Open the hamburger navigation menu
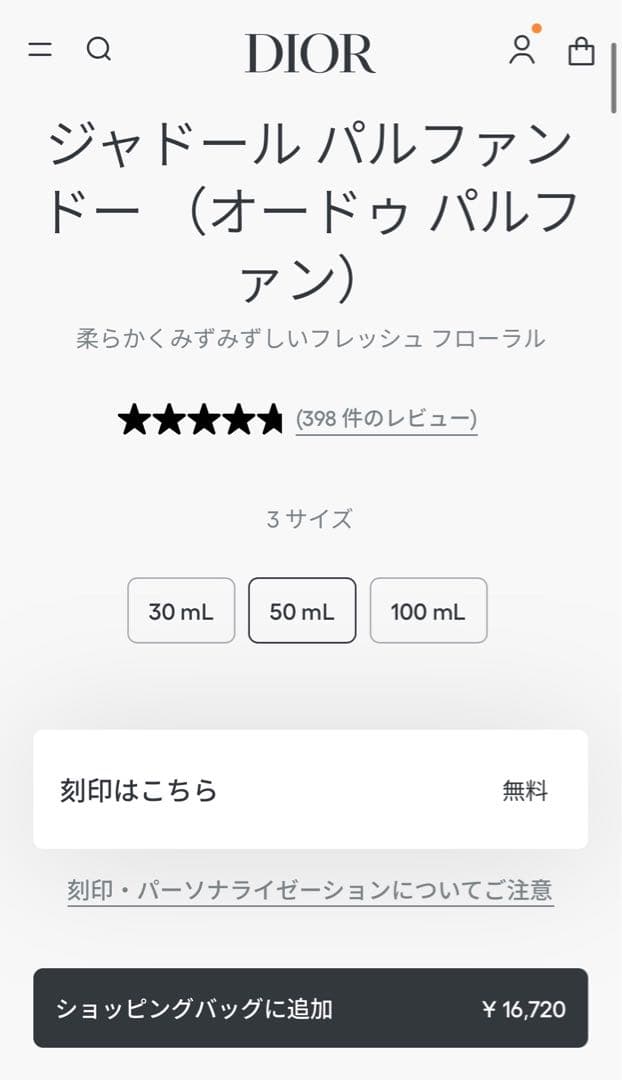 [40, 50]
